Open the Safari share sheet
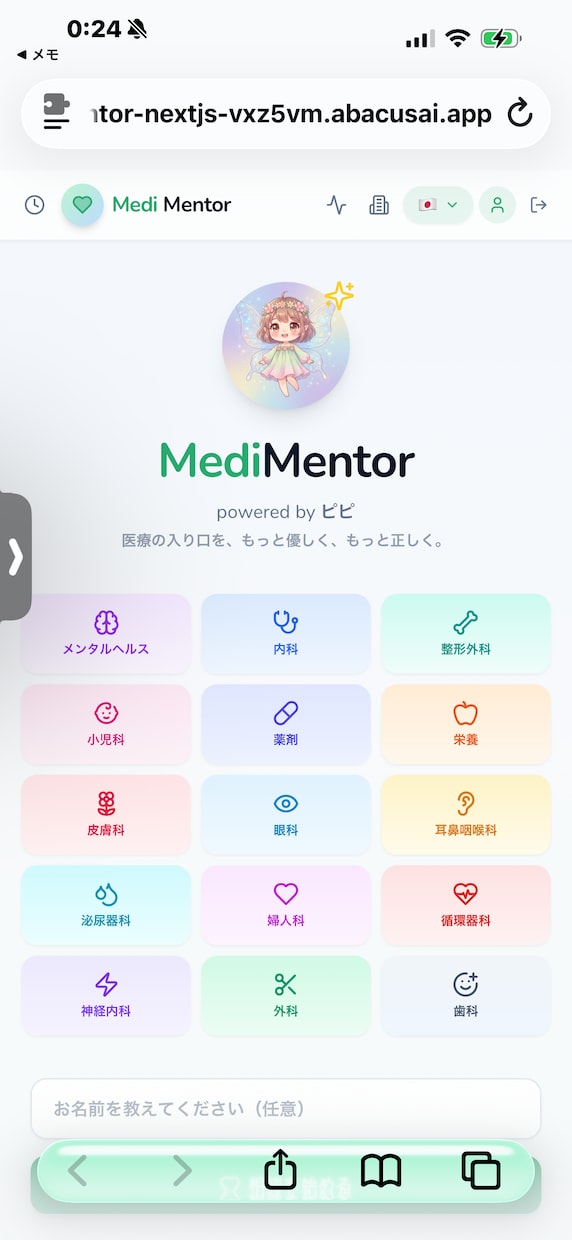Image resolution: width=572 pixels, height=1240 pixels. 282,1169
